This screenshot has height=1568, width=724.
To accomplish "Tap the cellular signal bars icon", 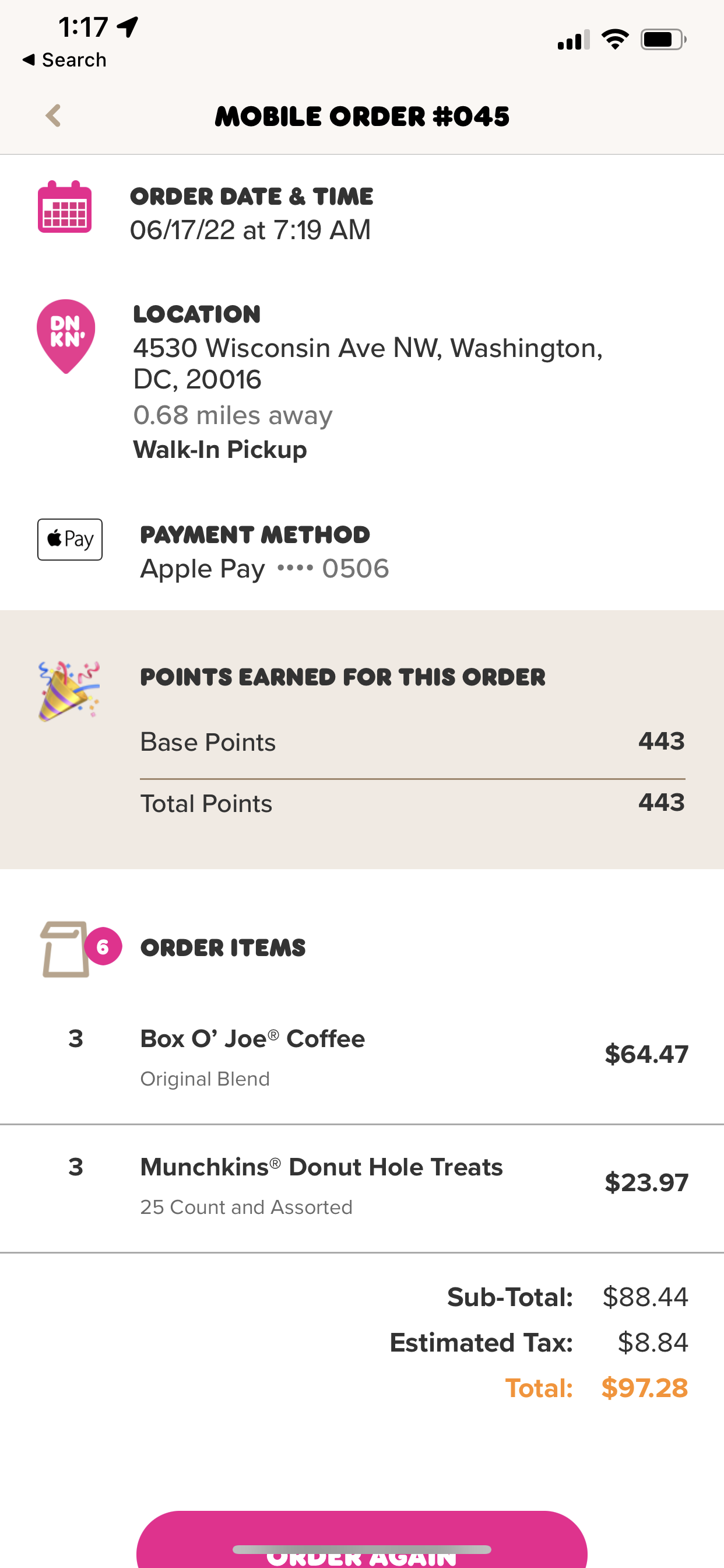I will (x=572, y=40).
